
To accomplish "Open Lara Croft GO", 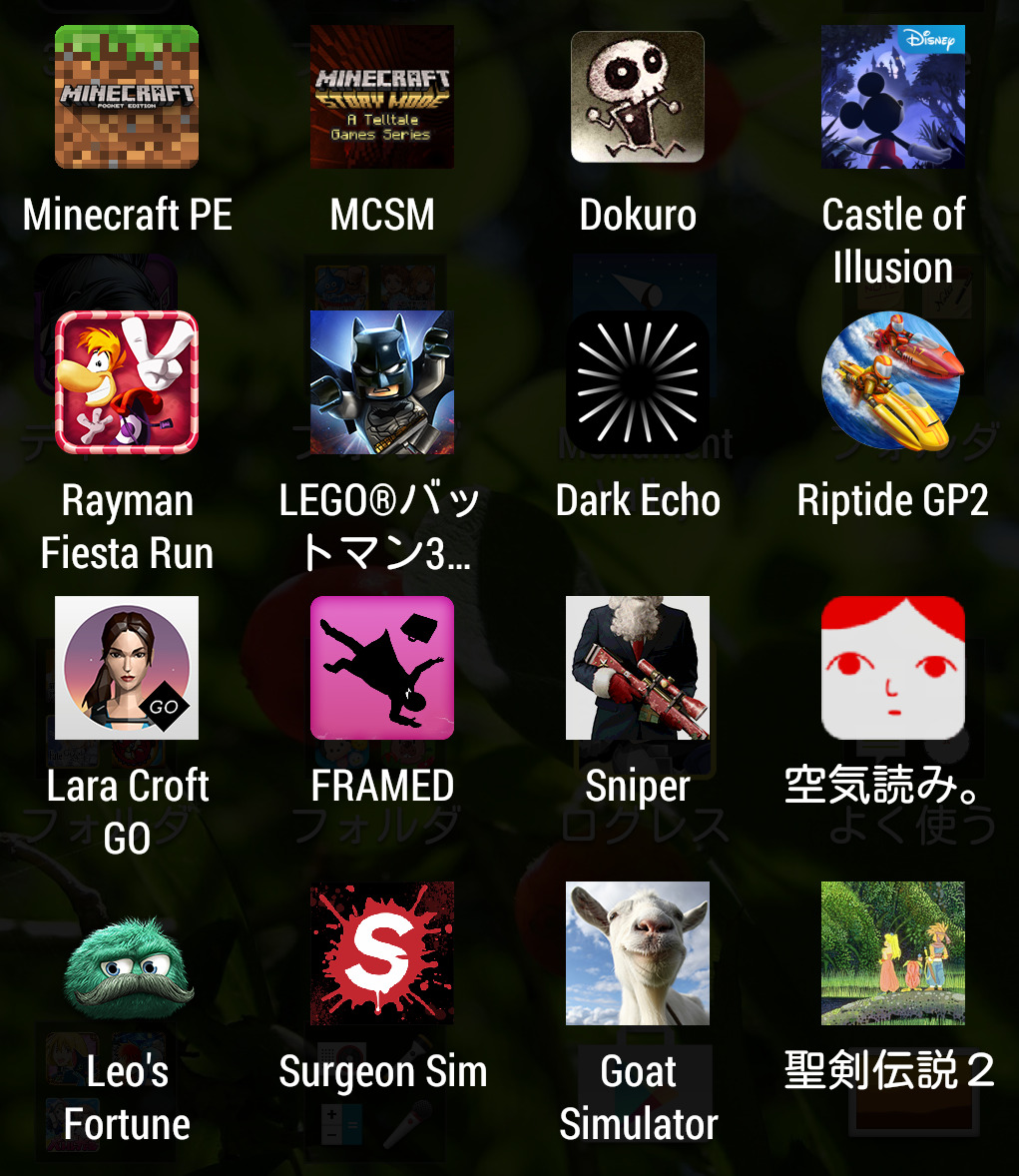I will [127, 668].
